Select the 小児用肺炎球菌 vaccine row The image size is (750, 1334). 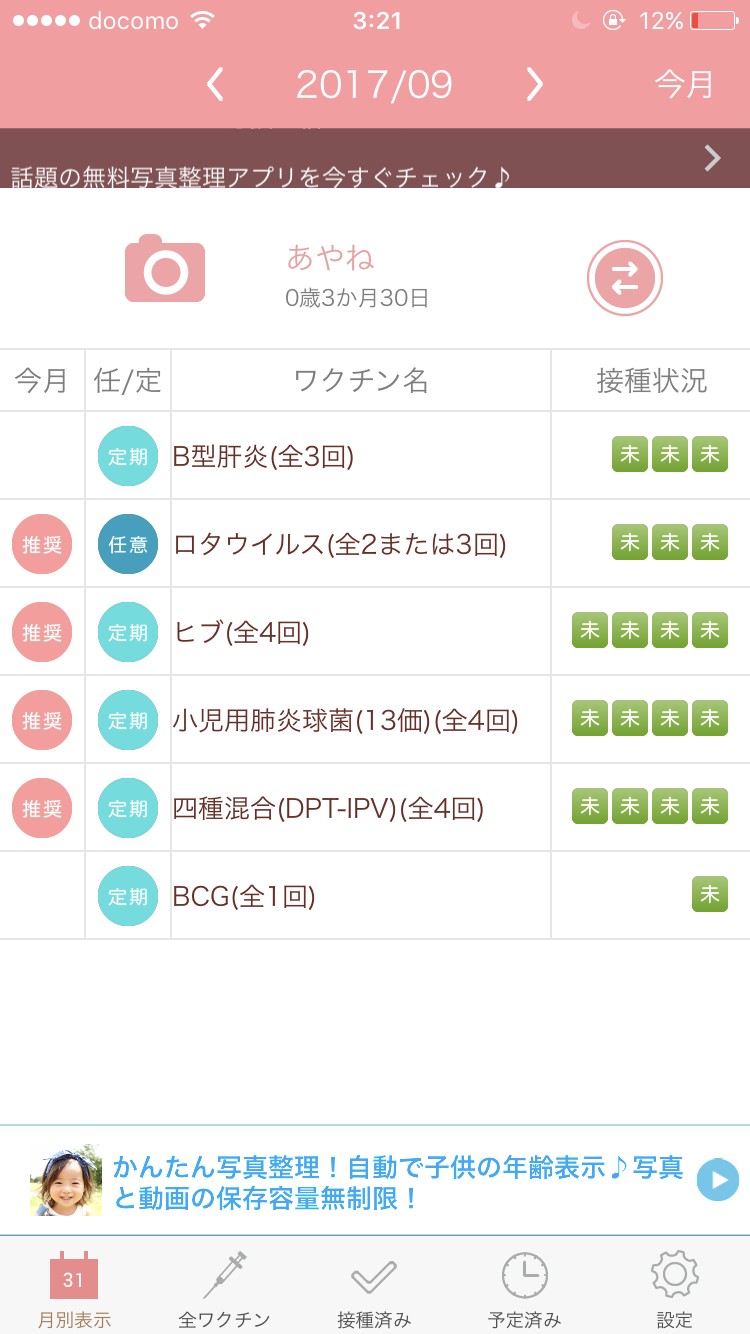click(x=360, y=720)
